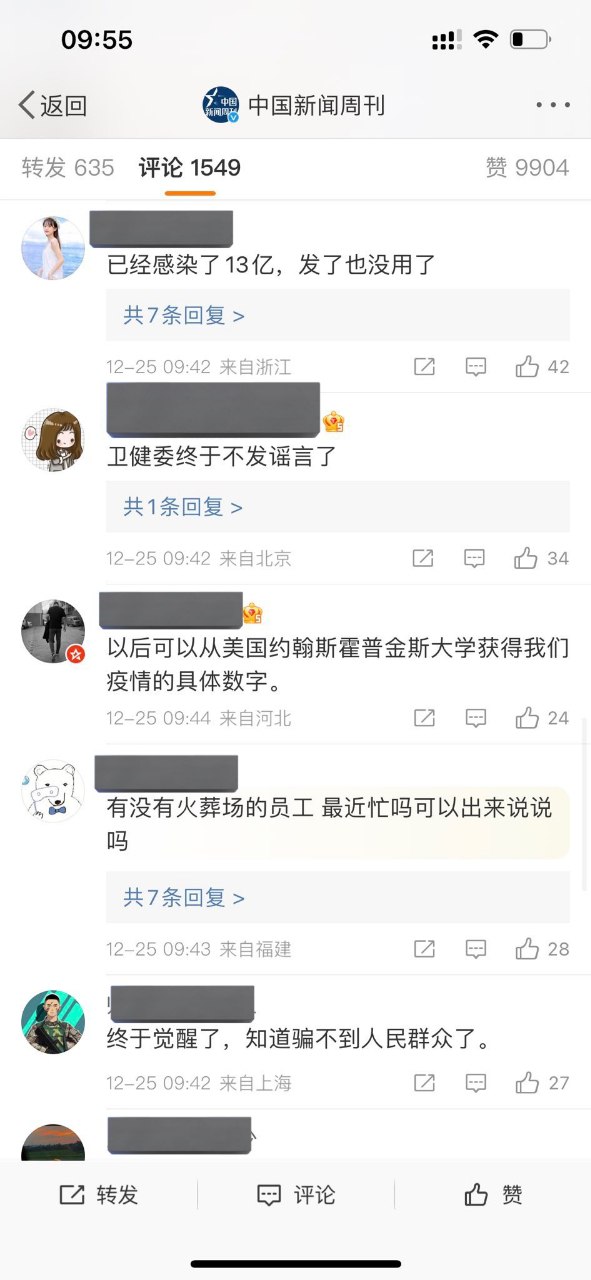Open the avatar of the 火葬场 commenter

point(53,791)
